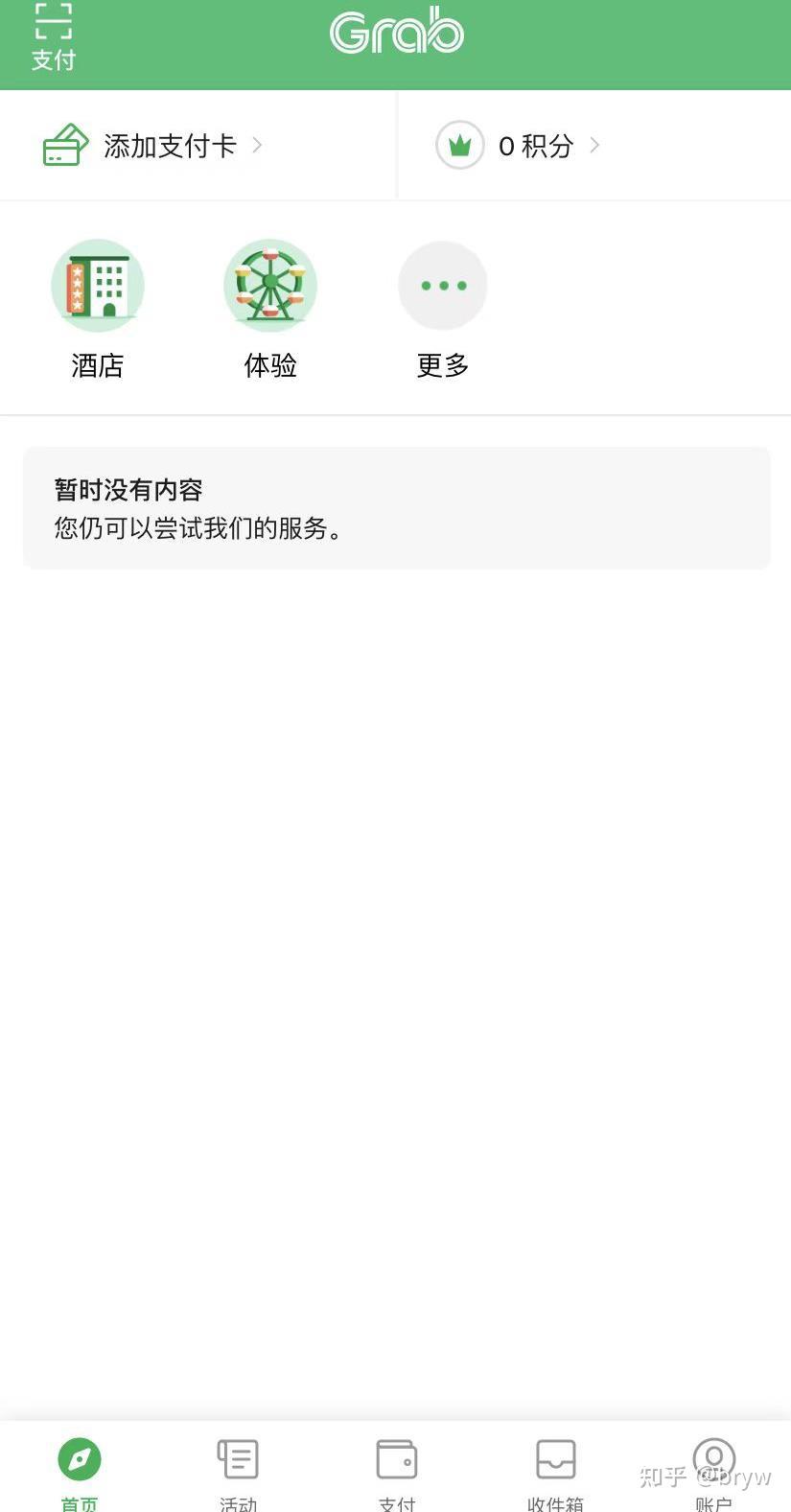Click the crown rewards icon
Image resolution: width=791 pixels, height=1512 pixels.
[x=459, y=146]
